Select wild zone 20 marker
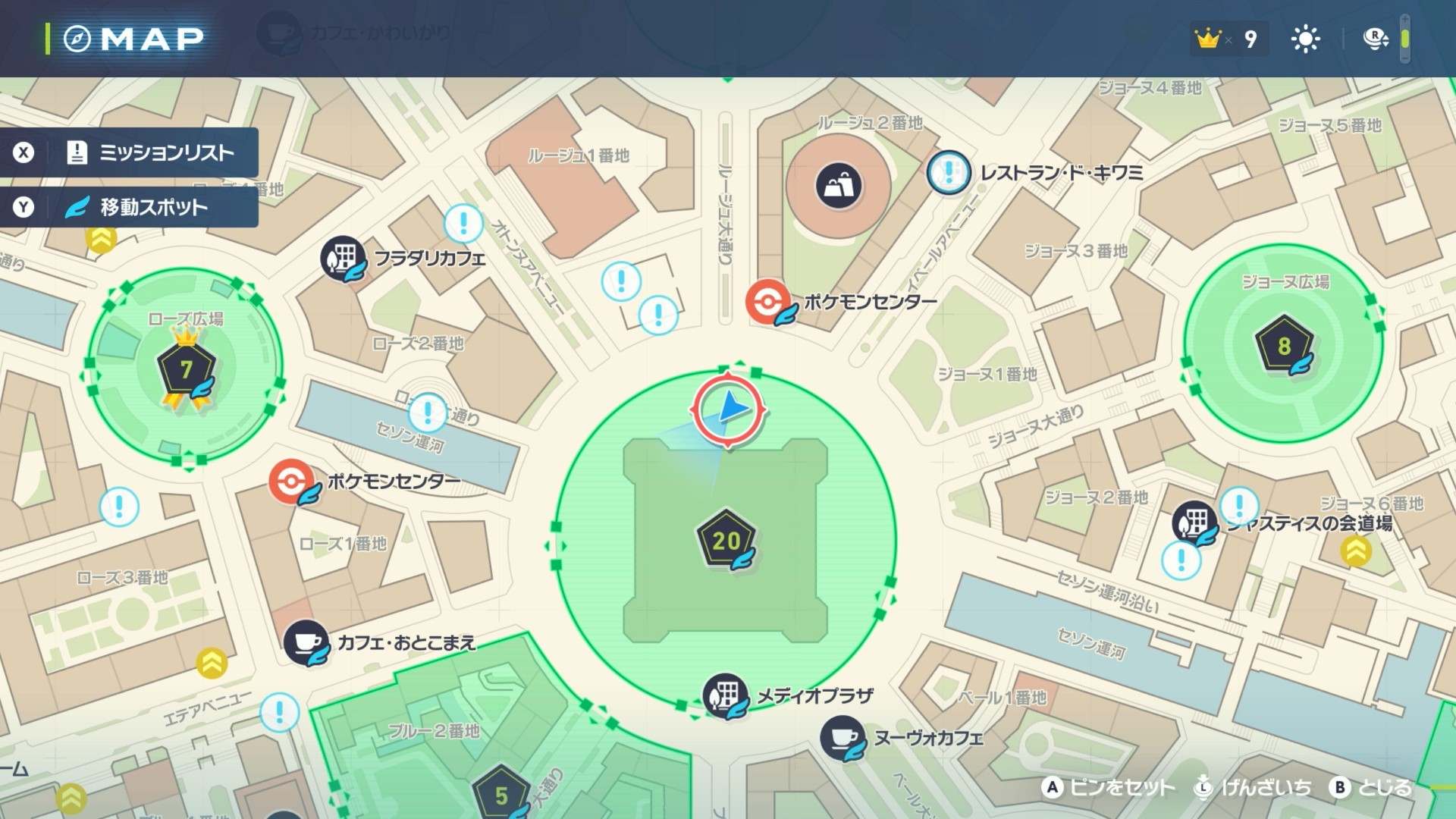The image size is (1456, 819). [x=726, y=540]
